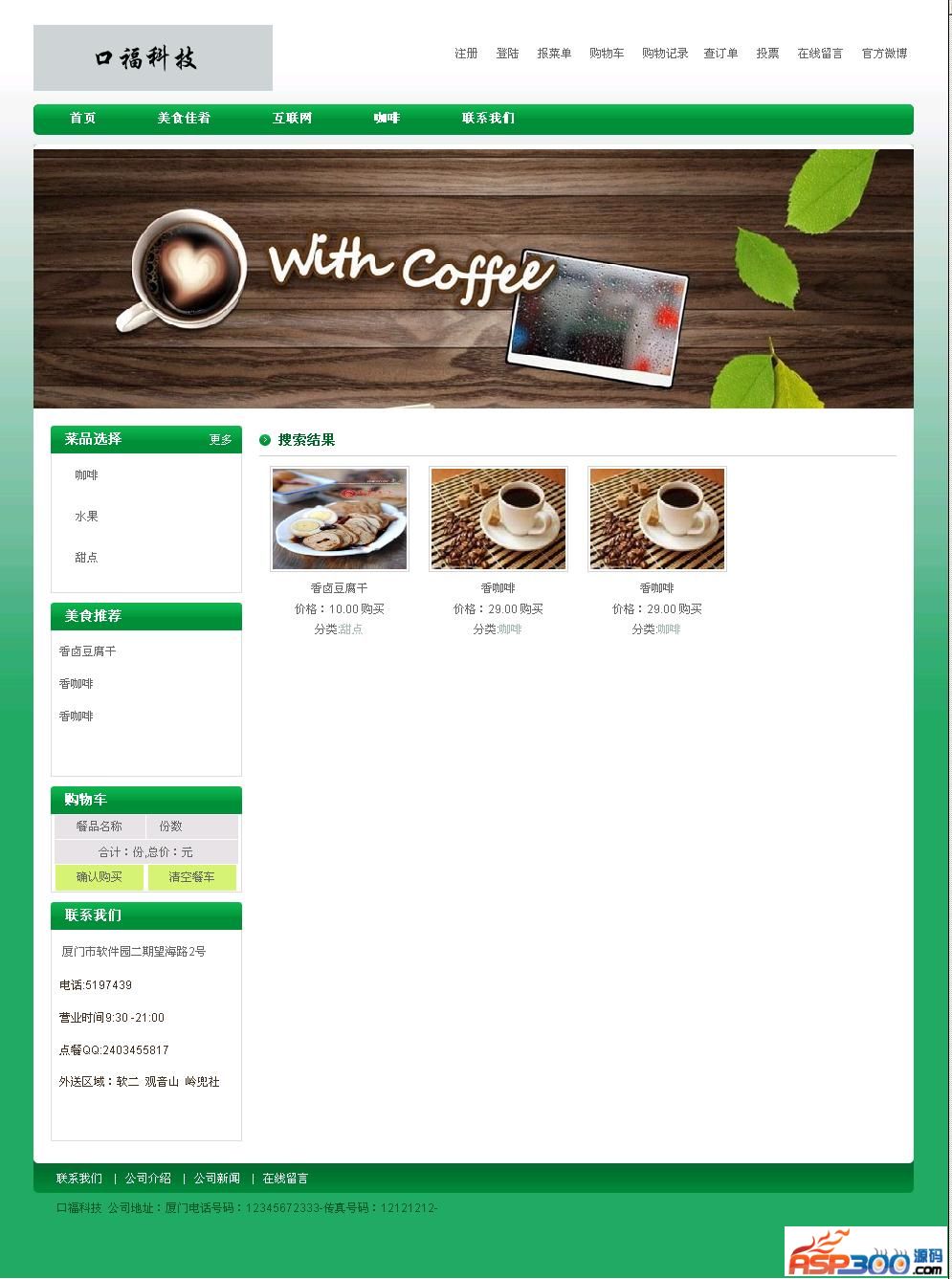Open 公司新闻 in the footer

click(217, 1179)
